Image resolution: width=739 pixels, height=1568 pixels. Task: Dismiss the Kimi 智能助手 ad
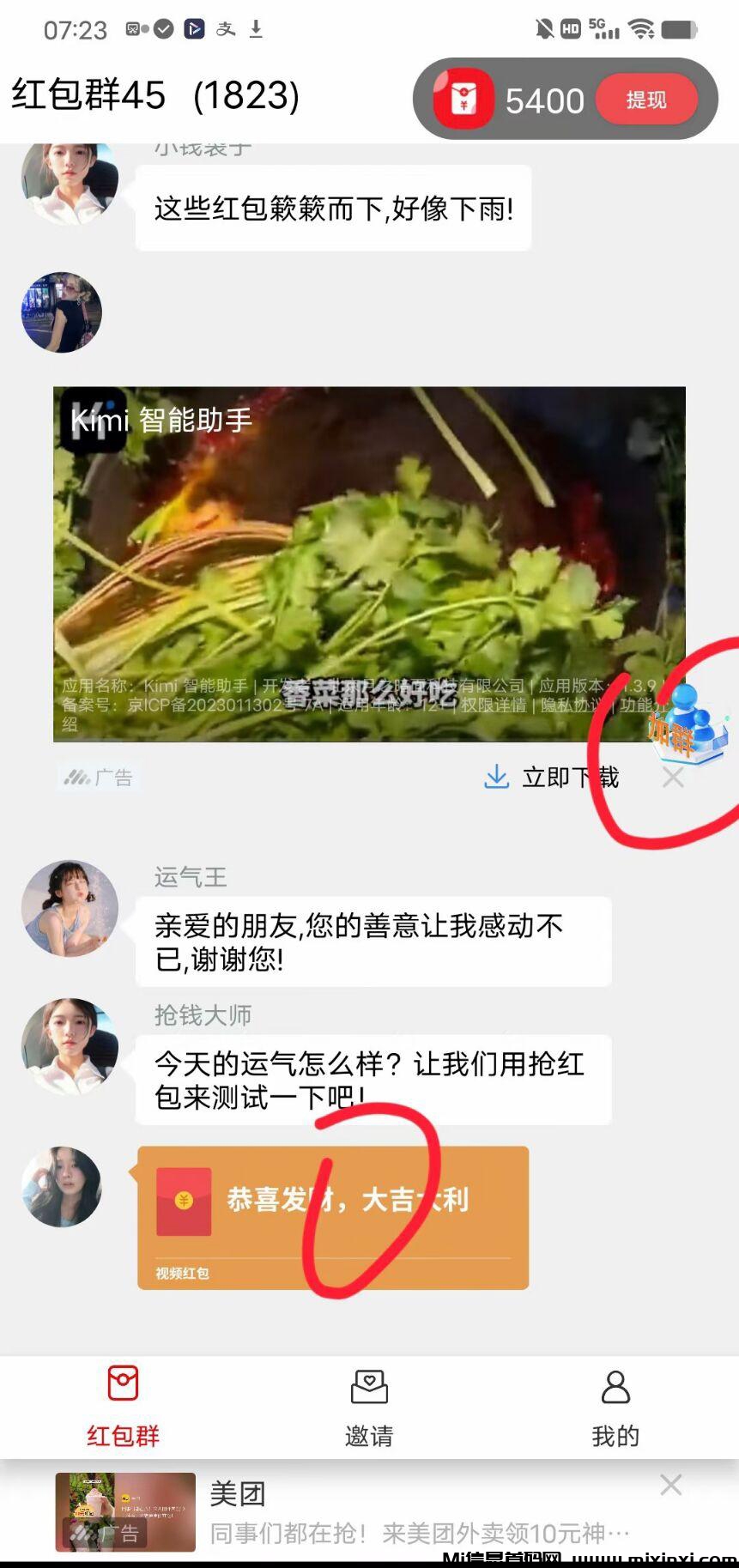click(x=673, y=778)
